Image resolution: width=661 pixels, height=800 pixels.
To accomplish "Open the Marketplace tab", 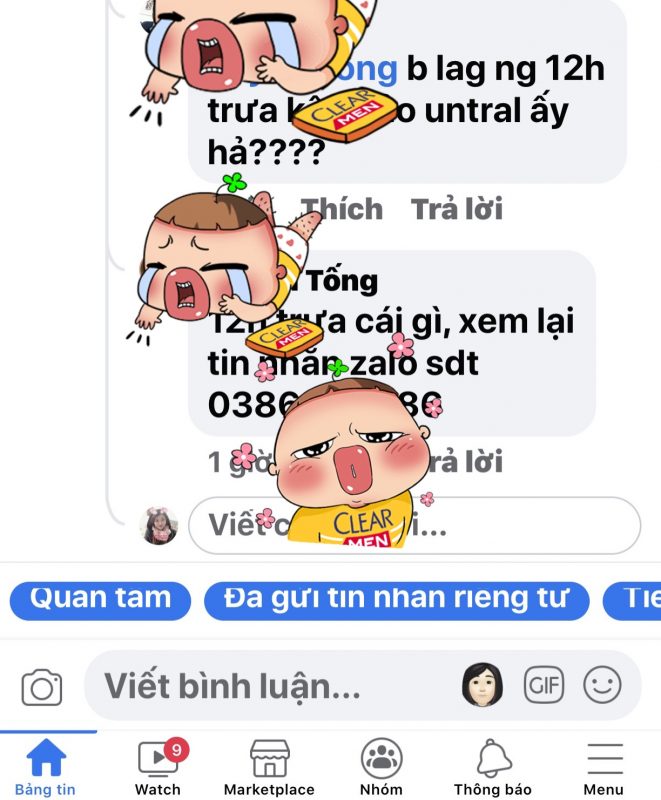I will point(269,767).
